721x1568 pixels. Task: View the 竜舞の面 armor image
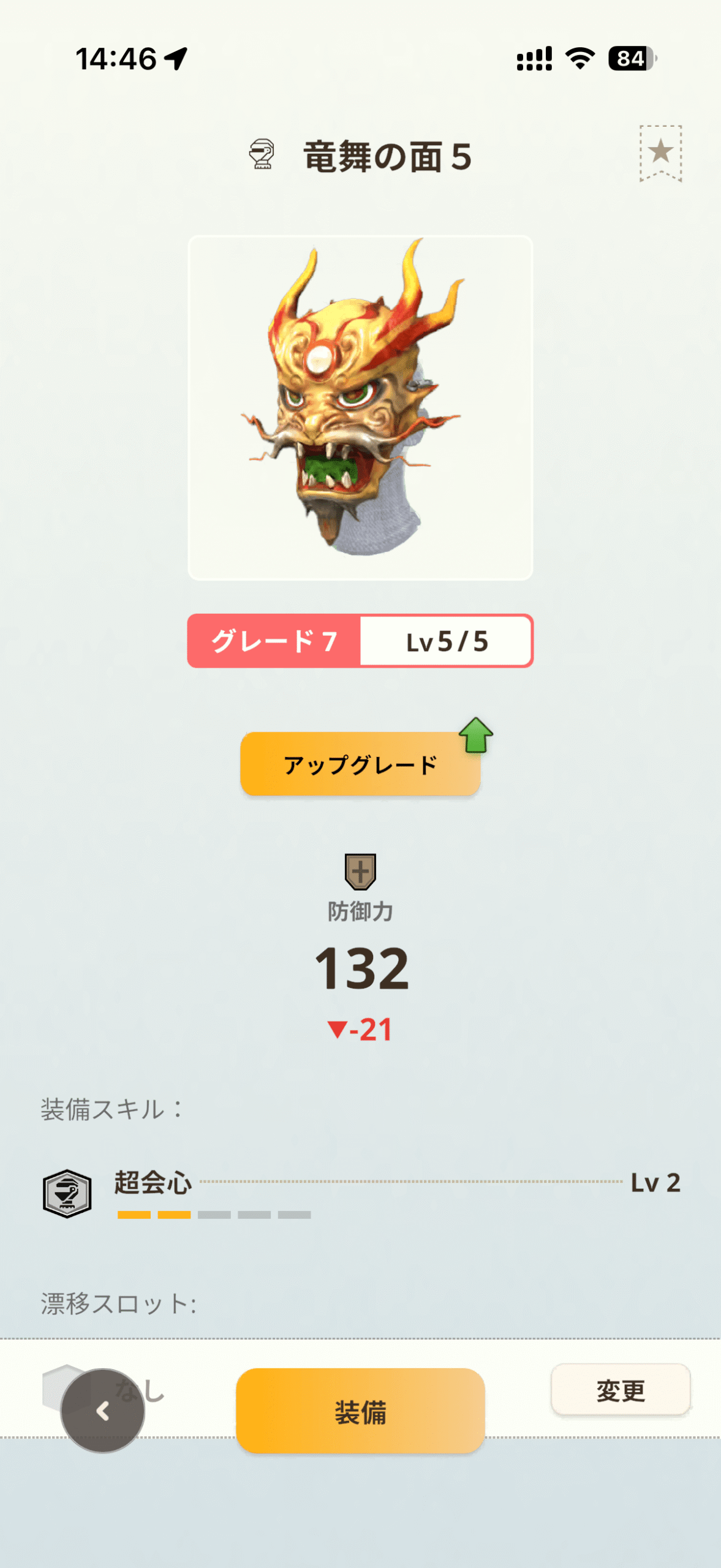point(360,408)
